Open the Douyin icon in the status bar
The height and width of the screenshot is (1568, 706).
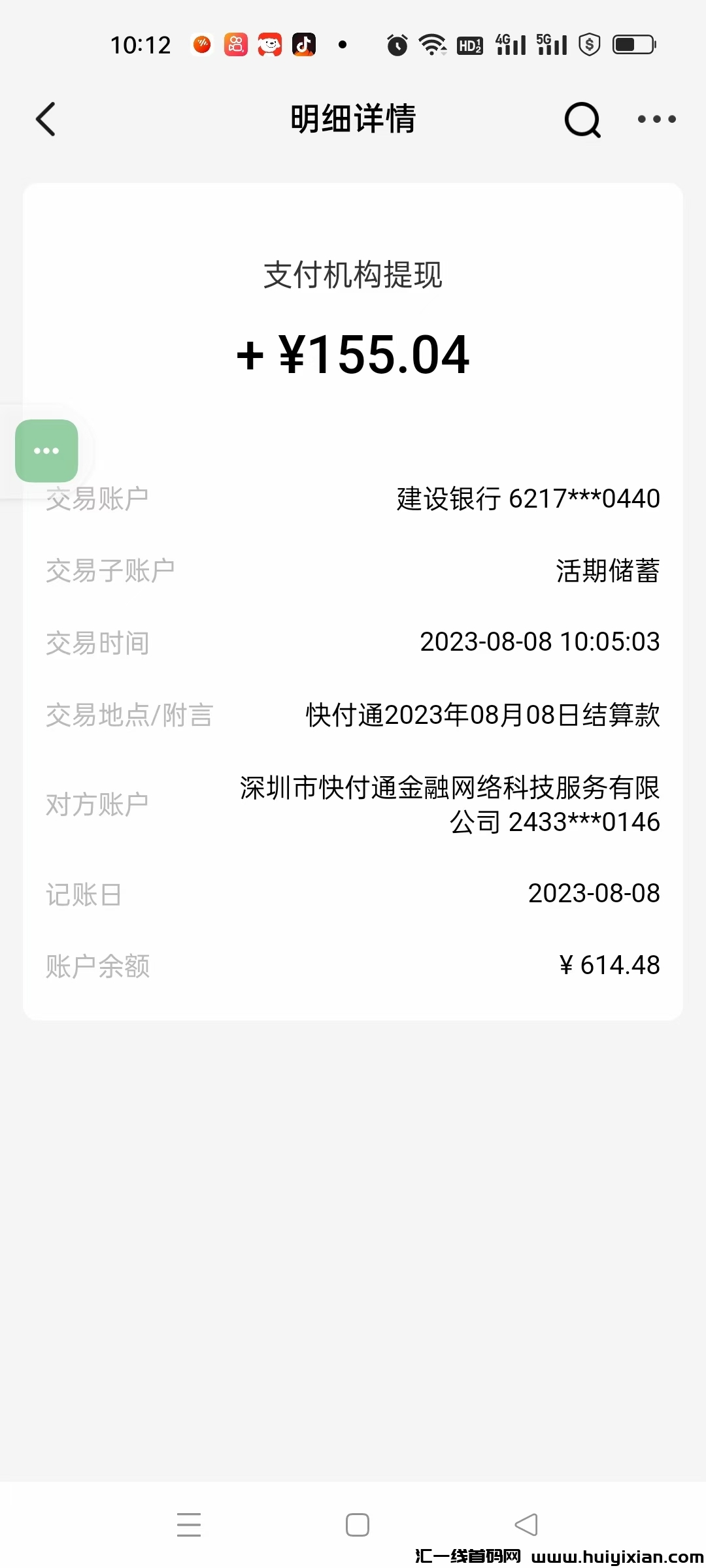[303, 44]
